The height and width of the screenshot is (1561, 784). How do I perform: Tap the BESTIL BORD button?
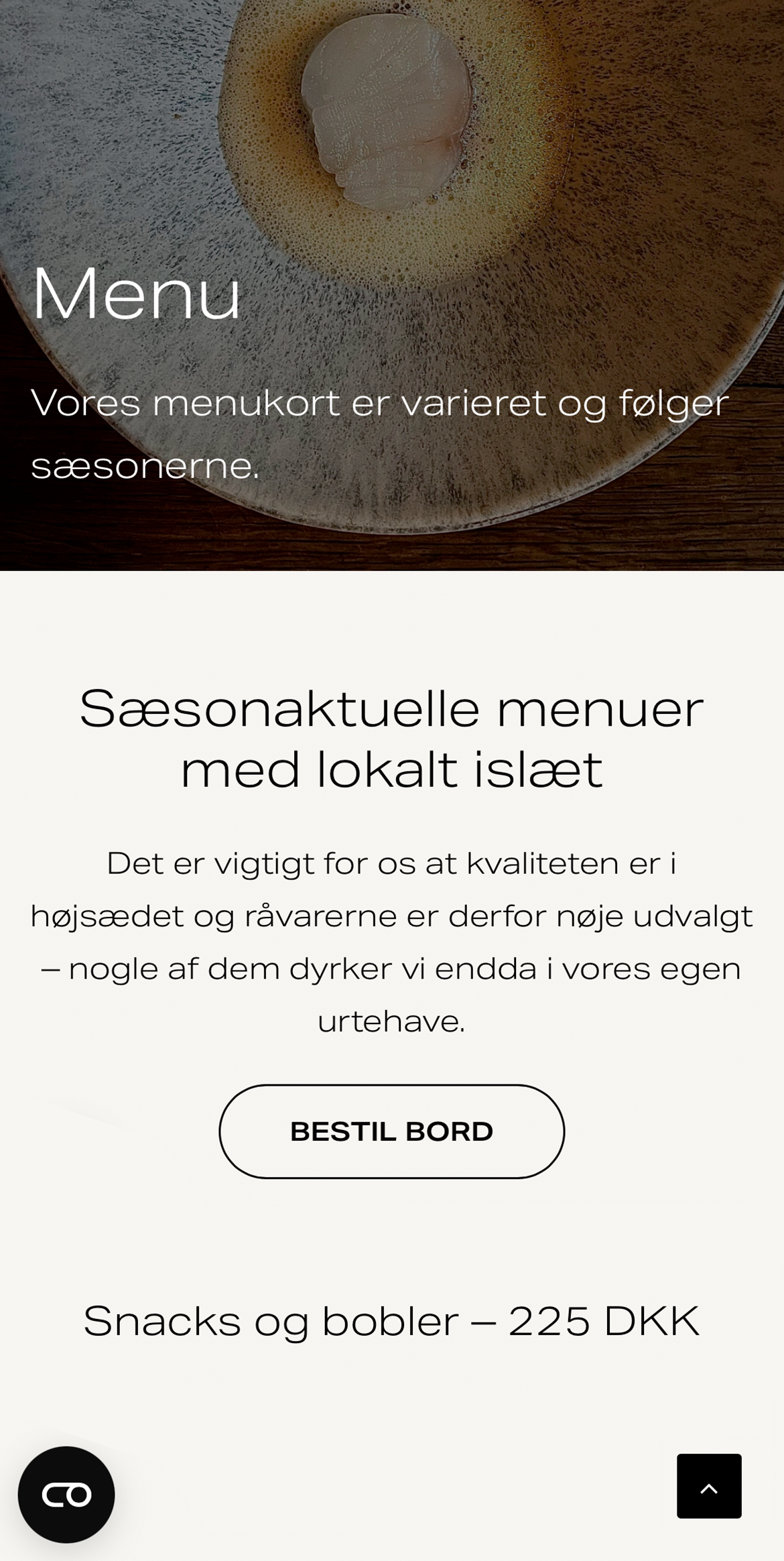391,1131
